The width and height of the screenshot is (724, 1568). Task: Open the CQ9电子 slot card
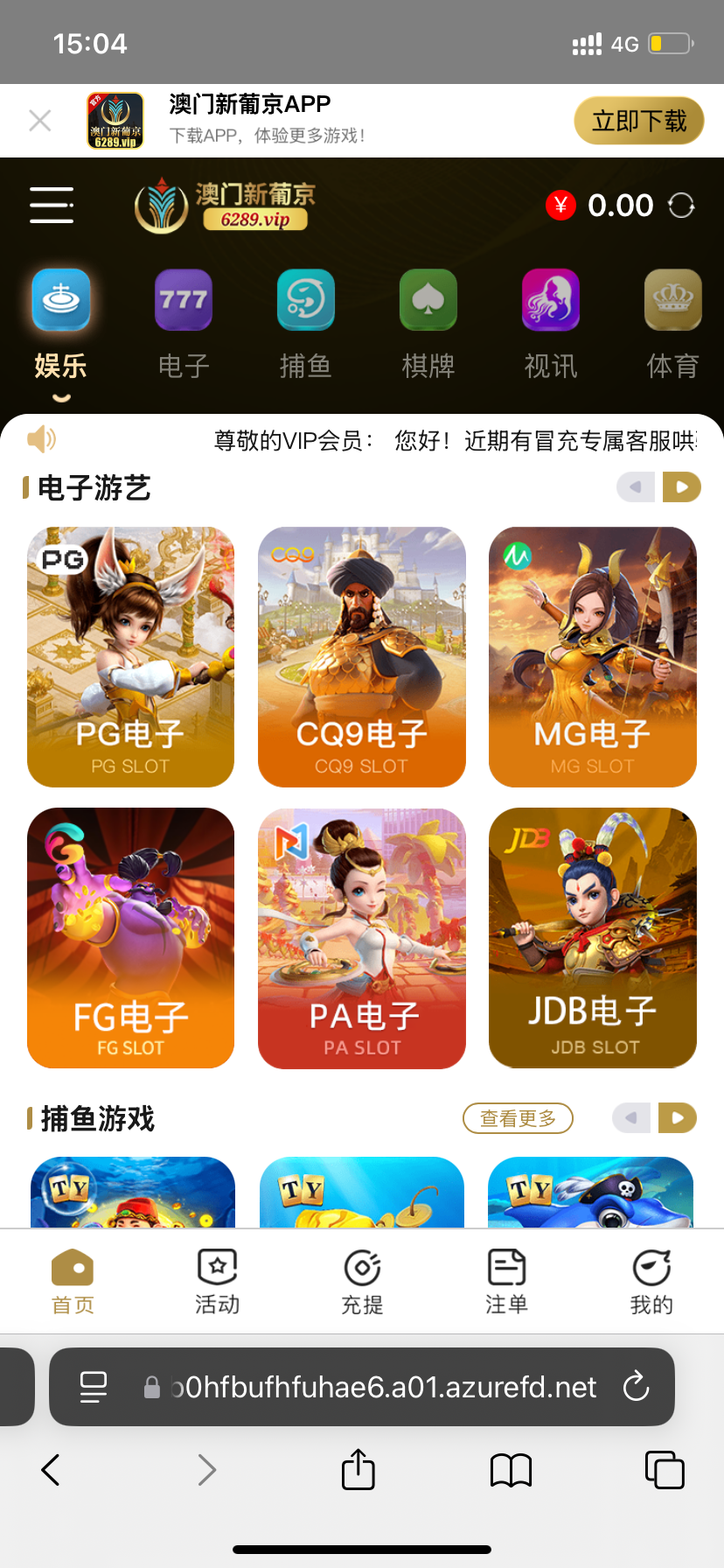click(362, 657)
